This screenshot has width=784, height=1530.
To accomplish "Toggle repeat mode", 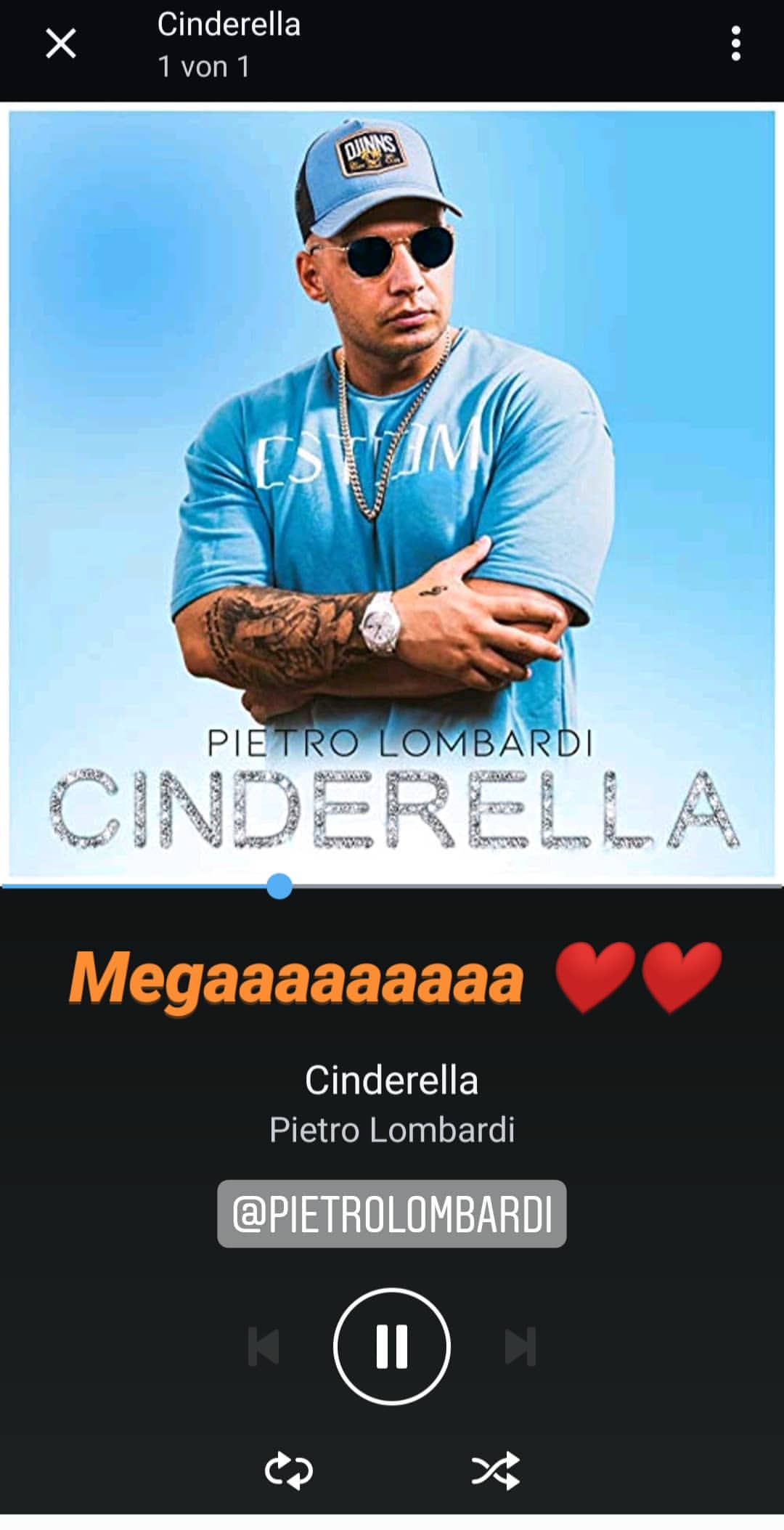I will click(x=288, y=1470).
